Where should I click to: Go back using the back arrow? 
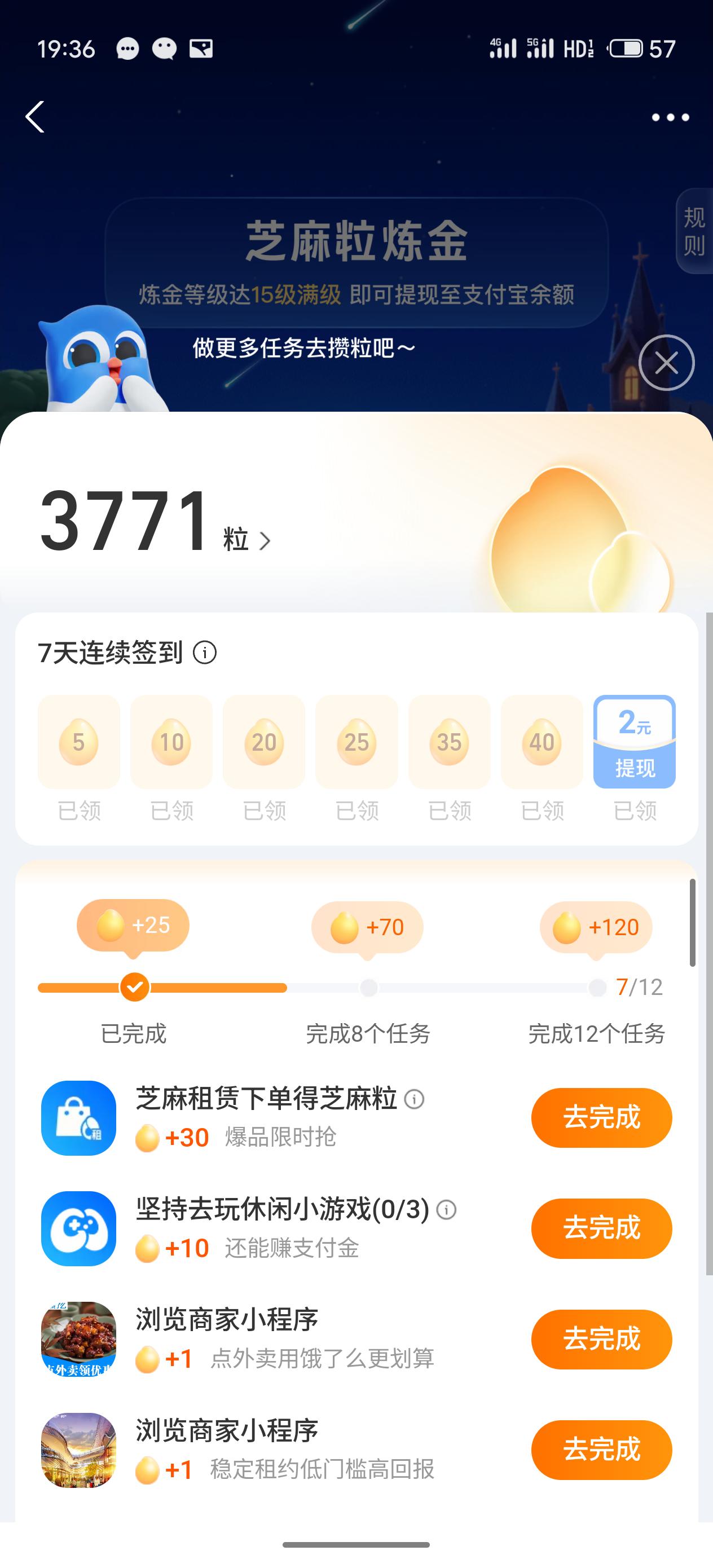point(35,117)
